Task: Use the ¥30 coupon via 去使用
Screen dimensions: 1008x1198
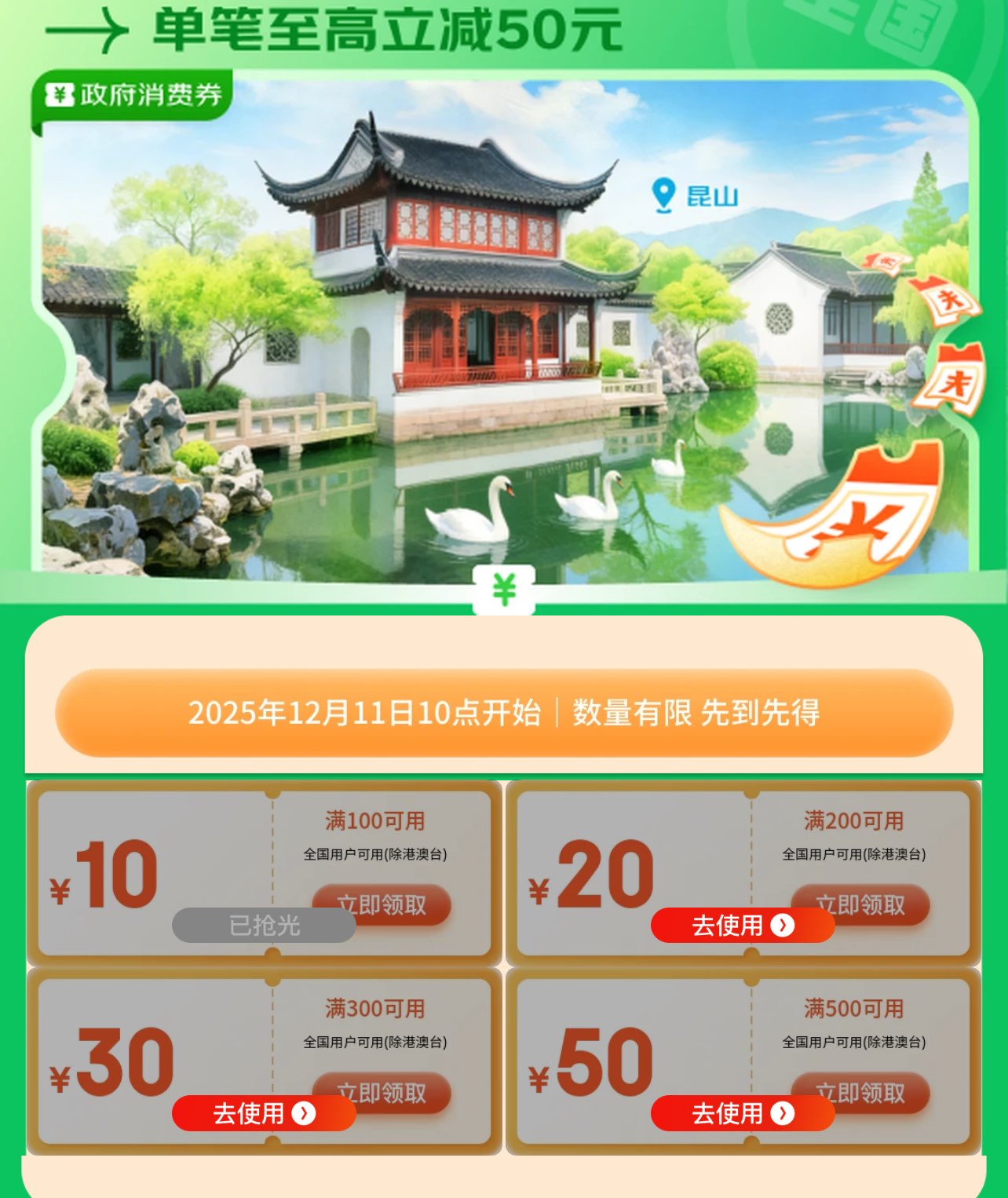Action: (263, 1113)
